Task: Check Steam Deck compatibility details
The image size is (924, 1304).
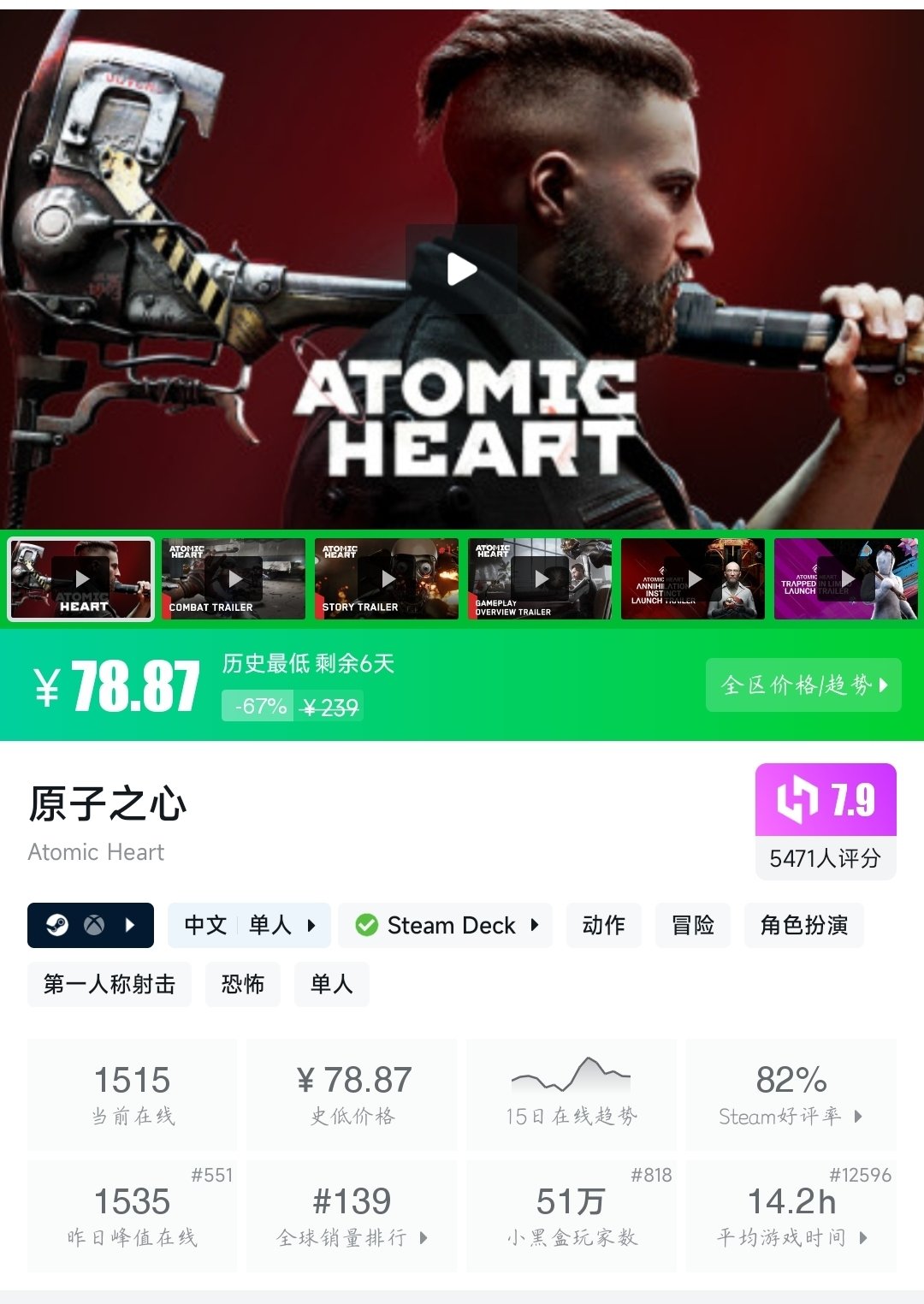Action: [x=445, y=925]
